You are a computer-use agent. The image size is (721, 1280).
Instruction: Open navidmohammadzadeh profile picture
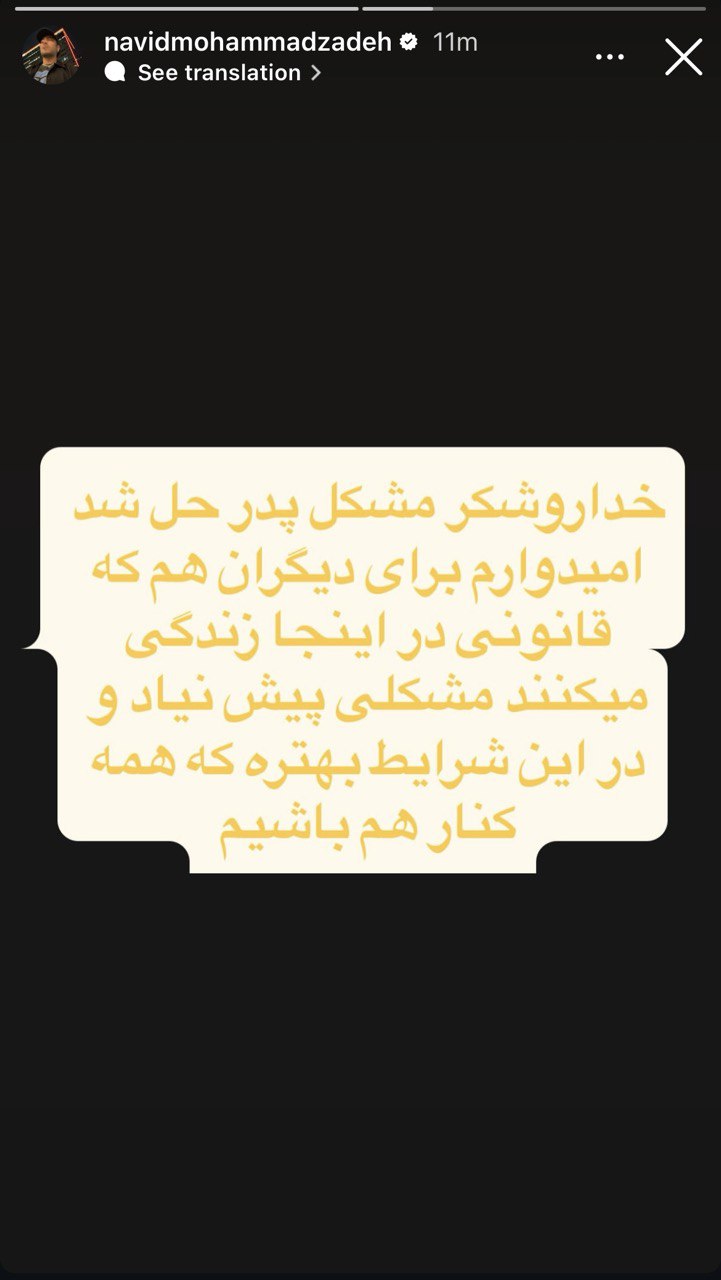(x=50, y=56)
